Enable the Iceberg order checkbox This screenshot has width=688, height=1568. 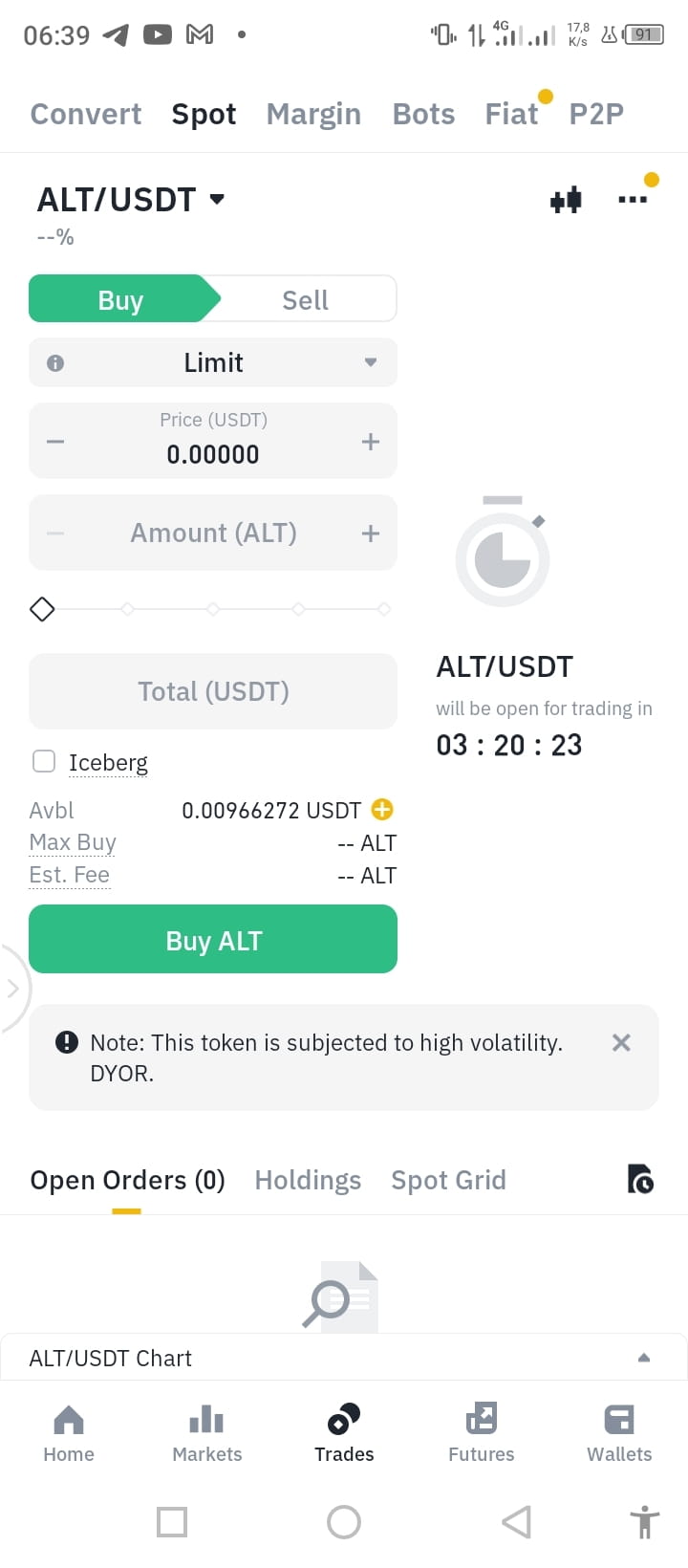(44, 761)
